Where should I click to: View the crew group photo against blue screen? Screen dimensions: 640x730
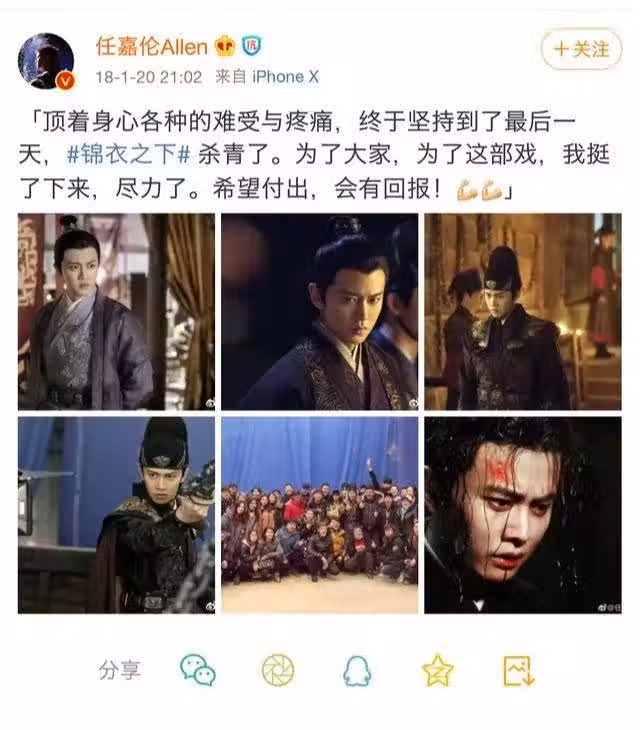coord(320,515)
